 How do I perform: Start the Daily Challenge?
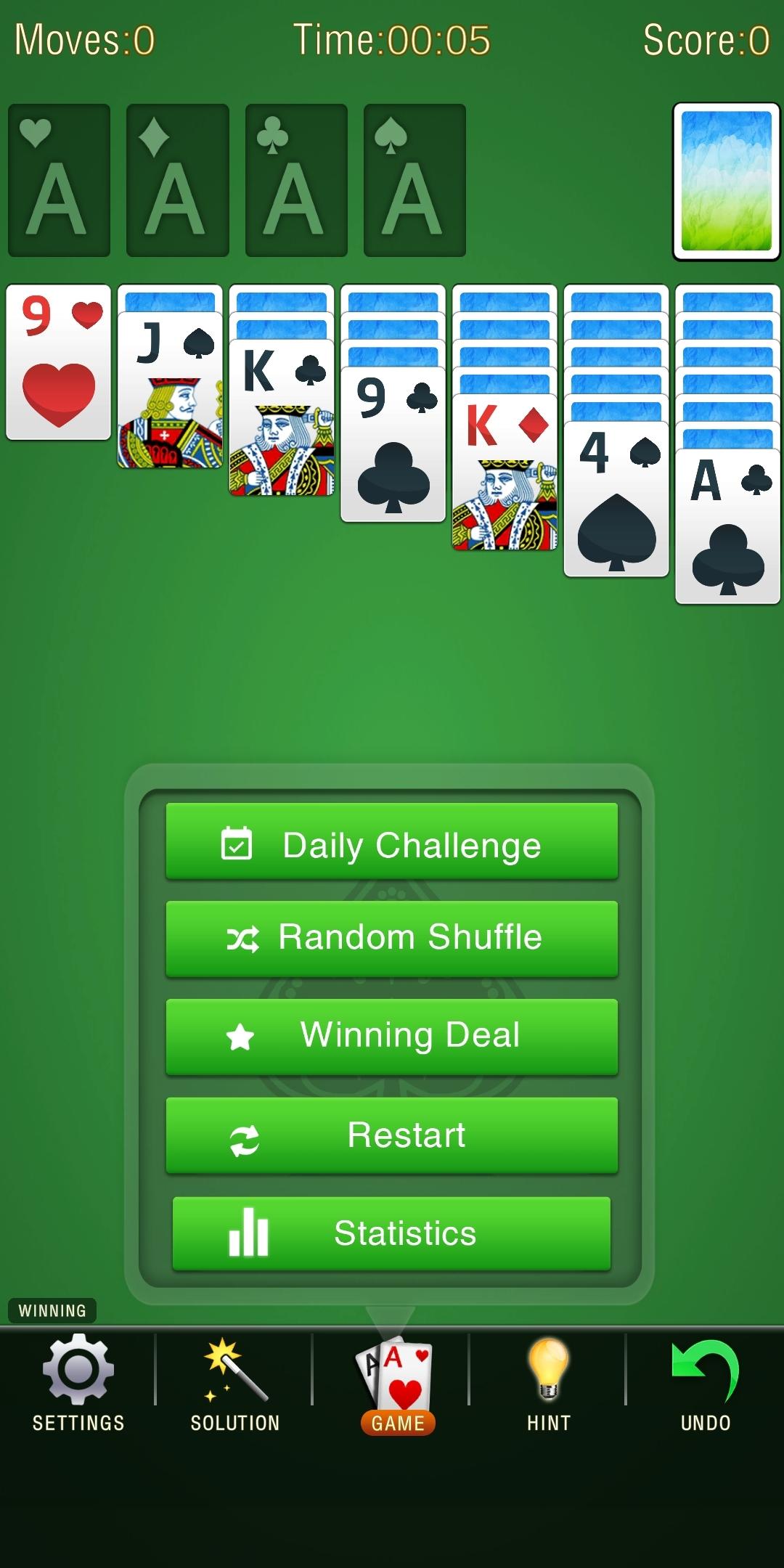pyautogui.click(x=392, y=841)
